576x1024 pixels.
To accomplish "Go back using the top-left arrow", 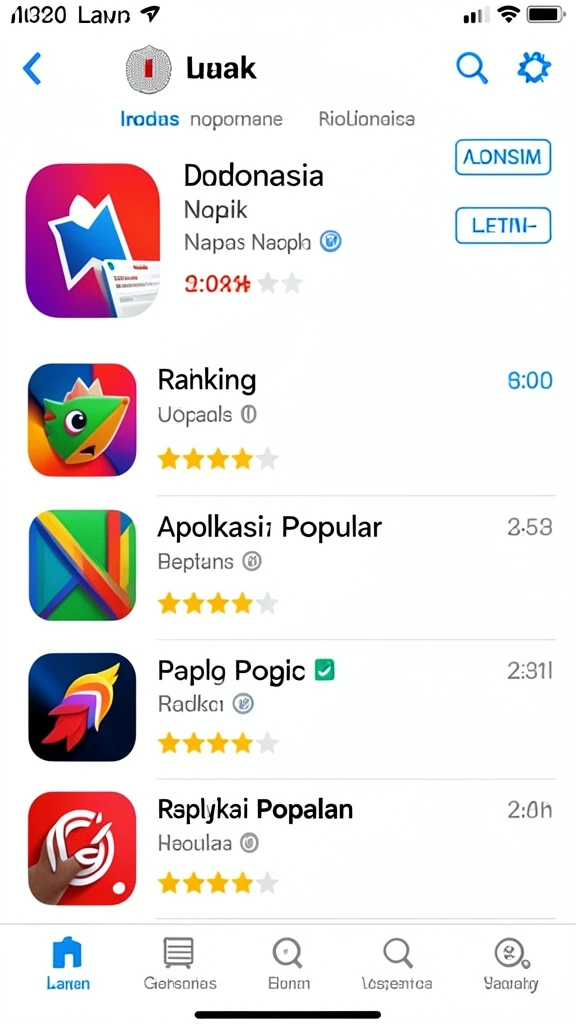I will 32,68.
